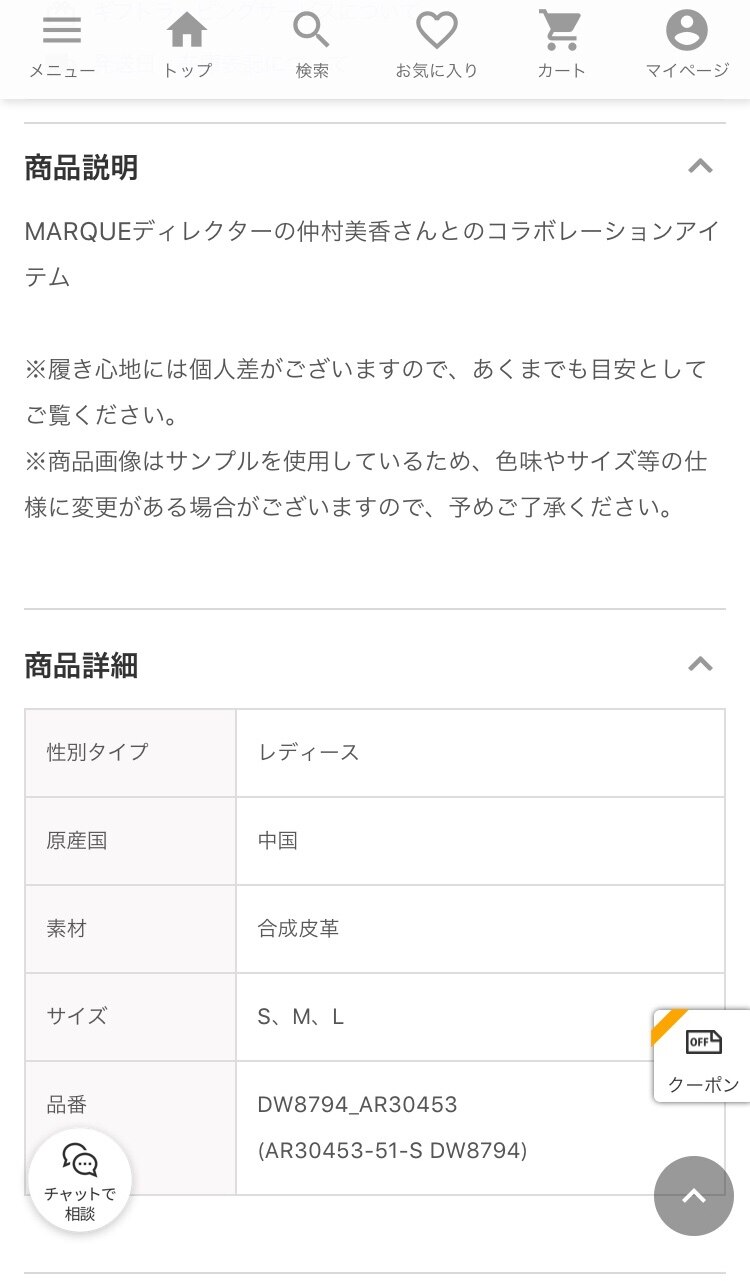Tap the 品番 DW8794_AR30453 text
This screenshot has width=750, height=1281.
point(358,1105)
